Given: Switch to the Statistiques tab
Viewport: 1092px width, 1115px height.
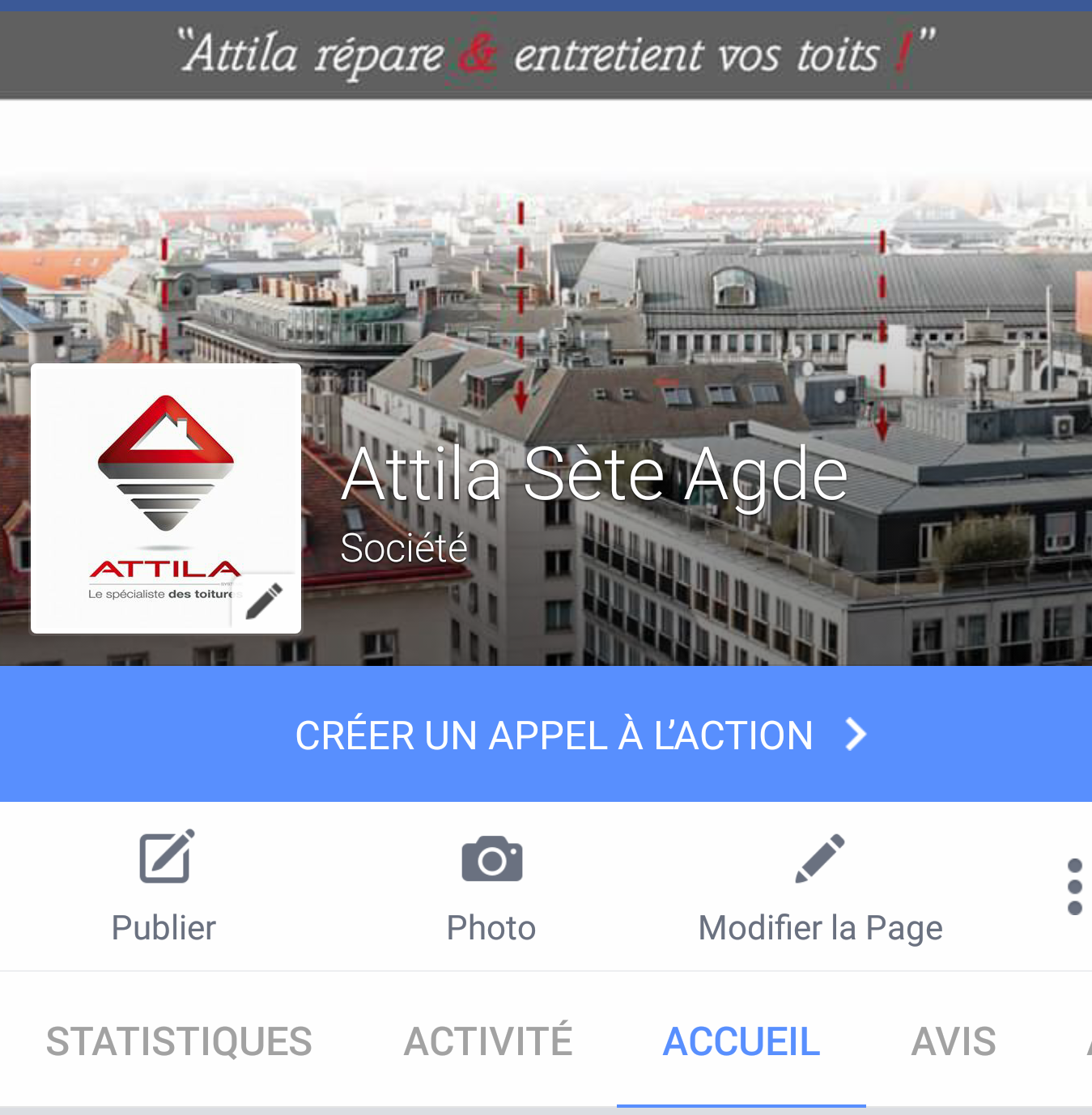Looking at the screenshot, I should 179,1041.
